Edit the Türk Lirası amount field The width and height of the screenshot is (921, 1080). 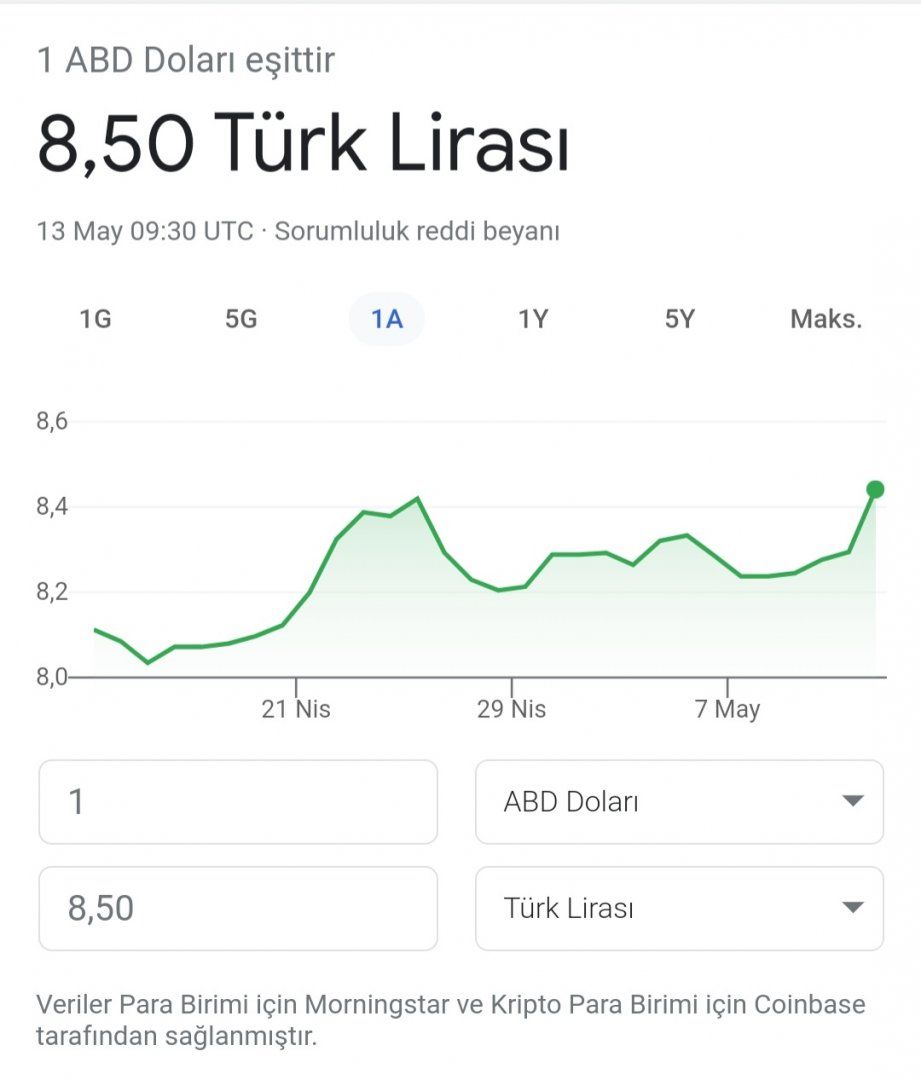[238, 908]
